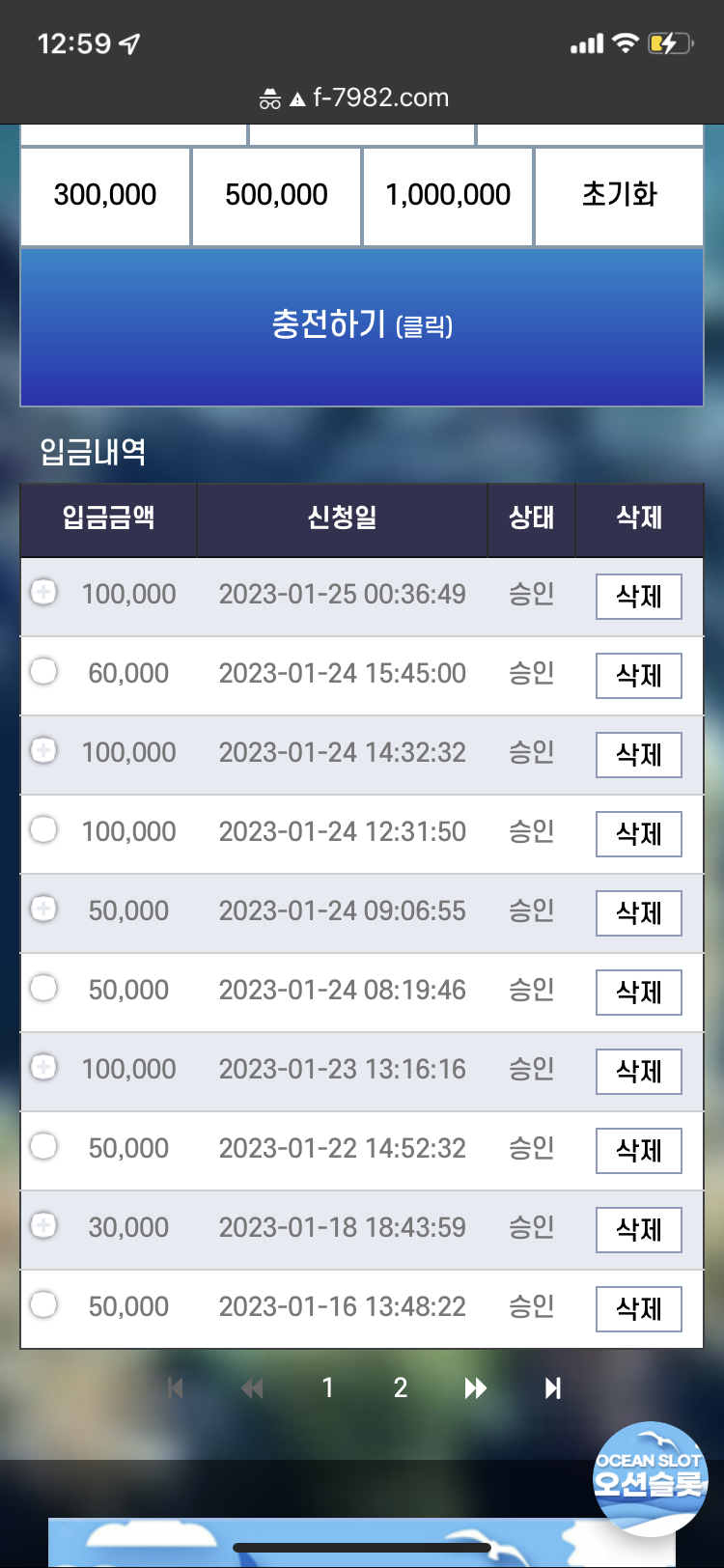The height and width of the screenshot is (1568, 724).
Task: Choose the 500,000 amount button
Action: [x=276, y=196]
